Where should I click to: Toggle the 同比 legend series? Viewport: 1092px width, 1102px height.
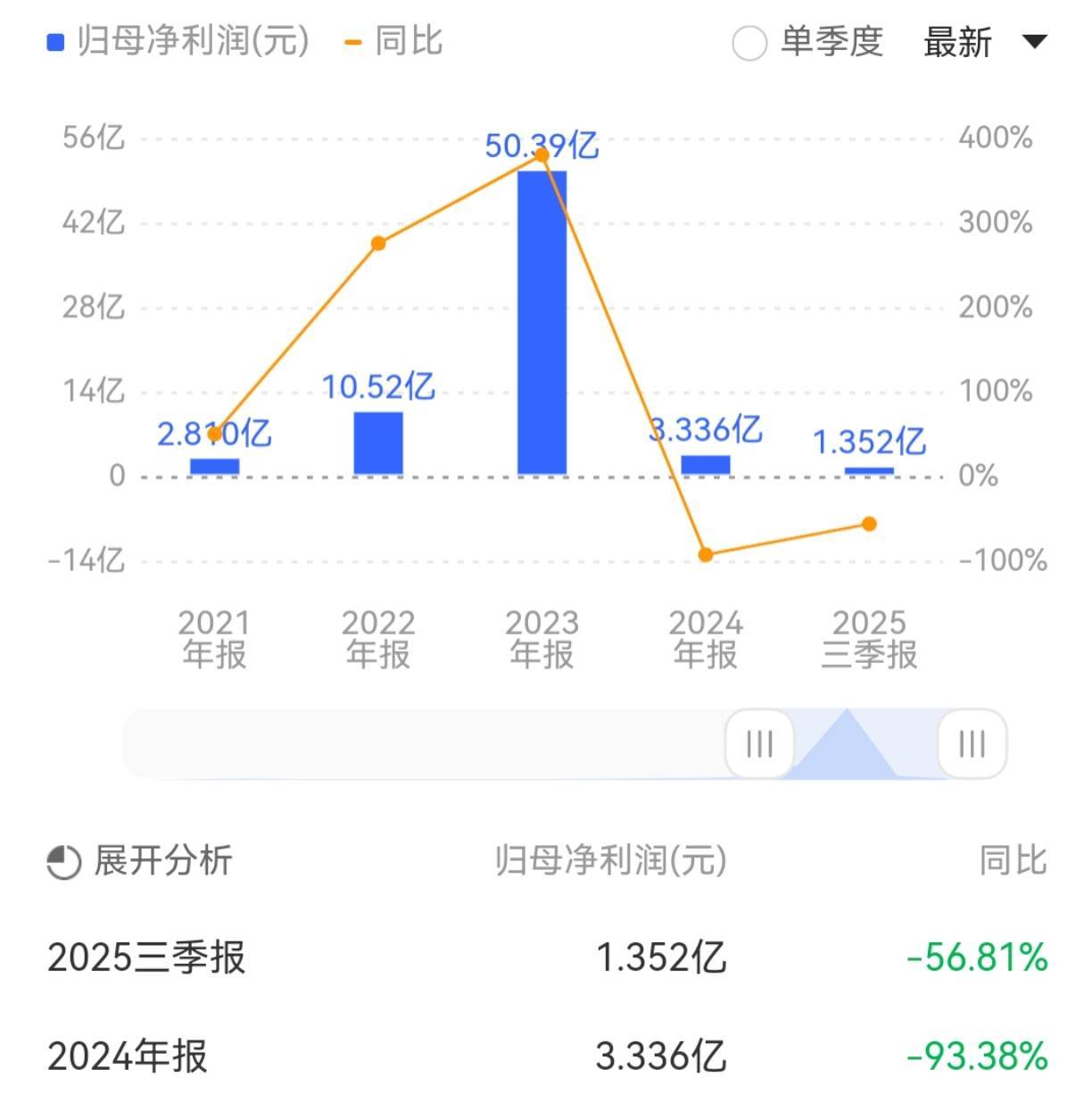[x=393, y=42]
